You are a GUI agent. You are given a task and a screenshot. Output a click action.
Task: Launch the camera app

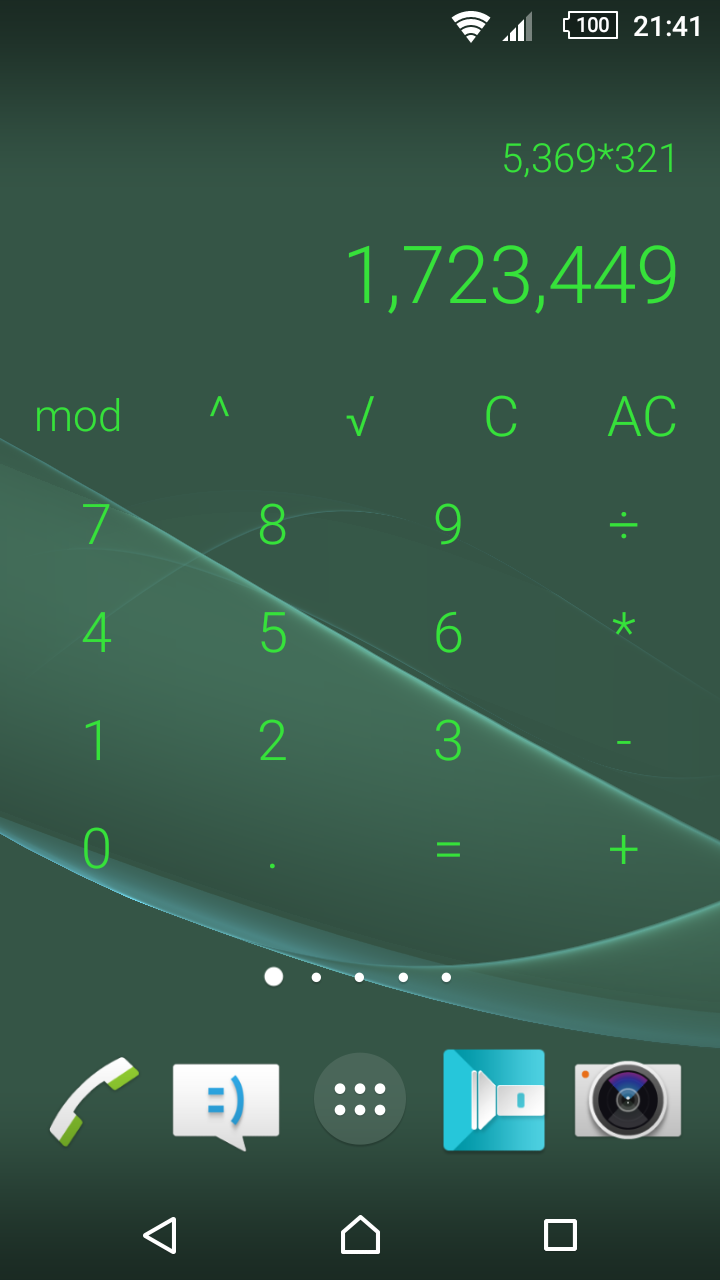pyautogui.click(x=628, y=1099)
